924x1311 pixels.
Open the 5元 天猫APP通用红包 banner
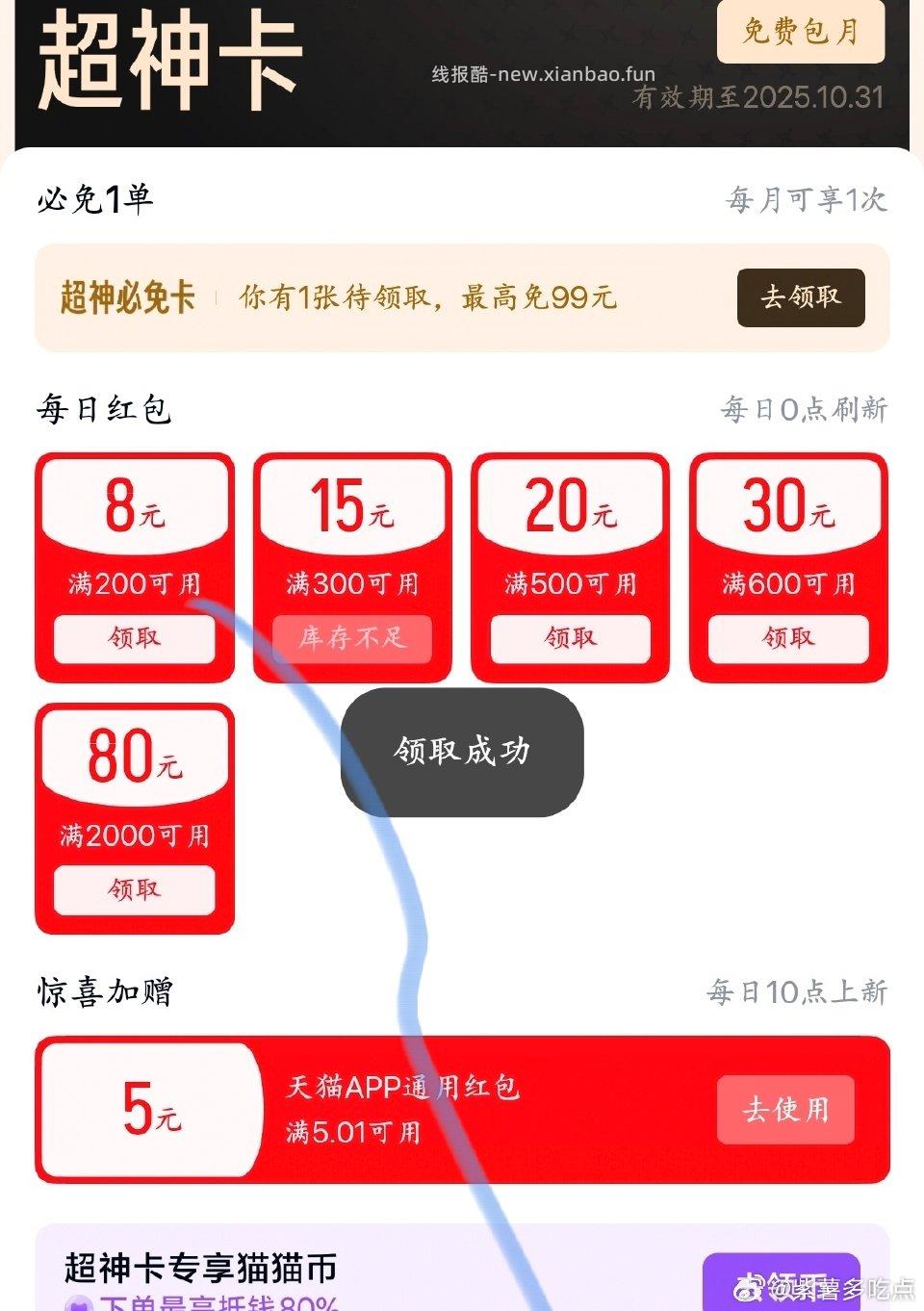(462, 1110)
